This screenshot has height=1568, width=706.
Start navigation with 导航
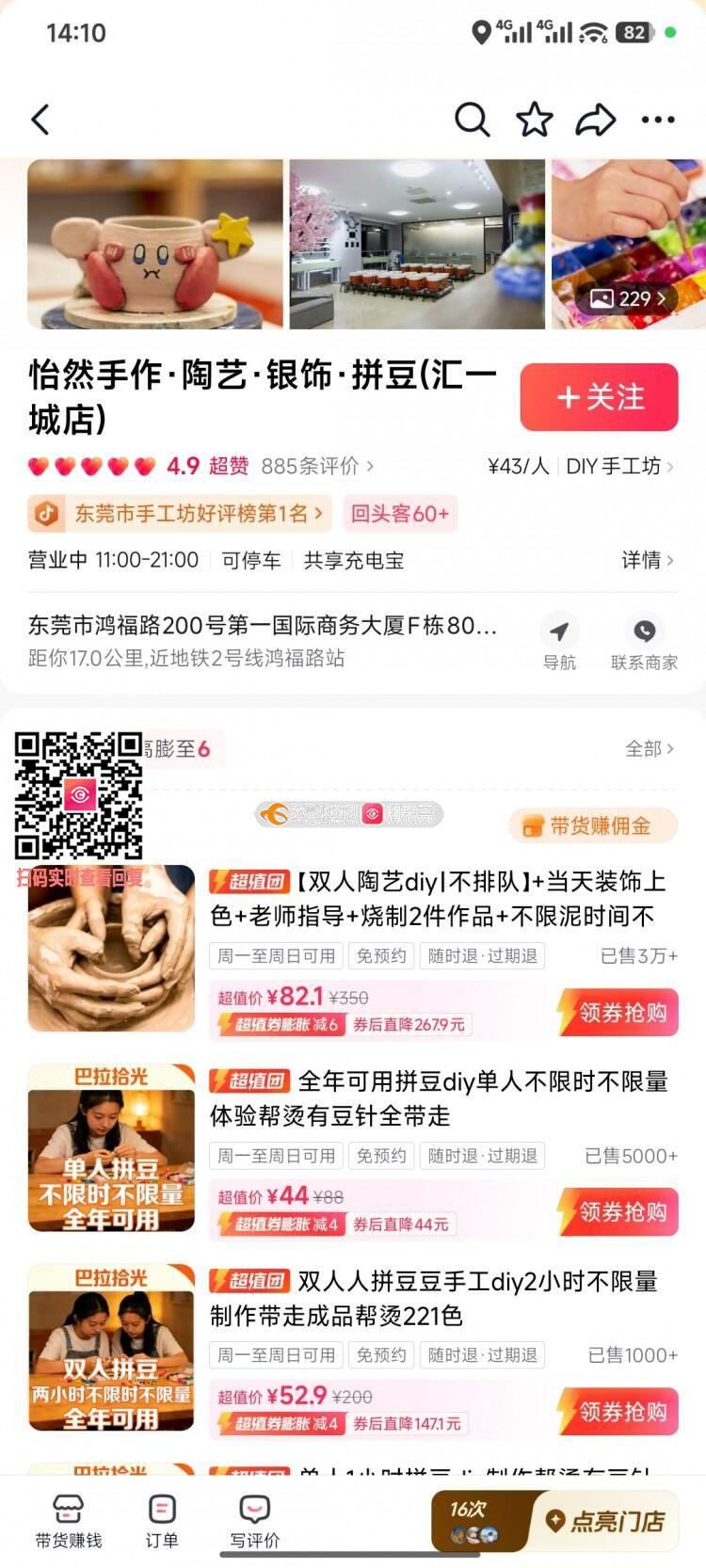[559, 642]
